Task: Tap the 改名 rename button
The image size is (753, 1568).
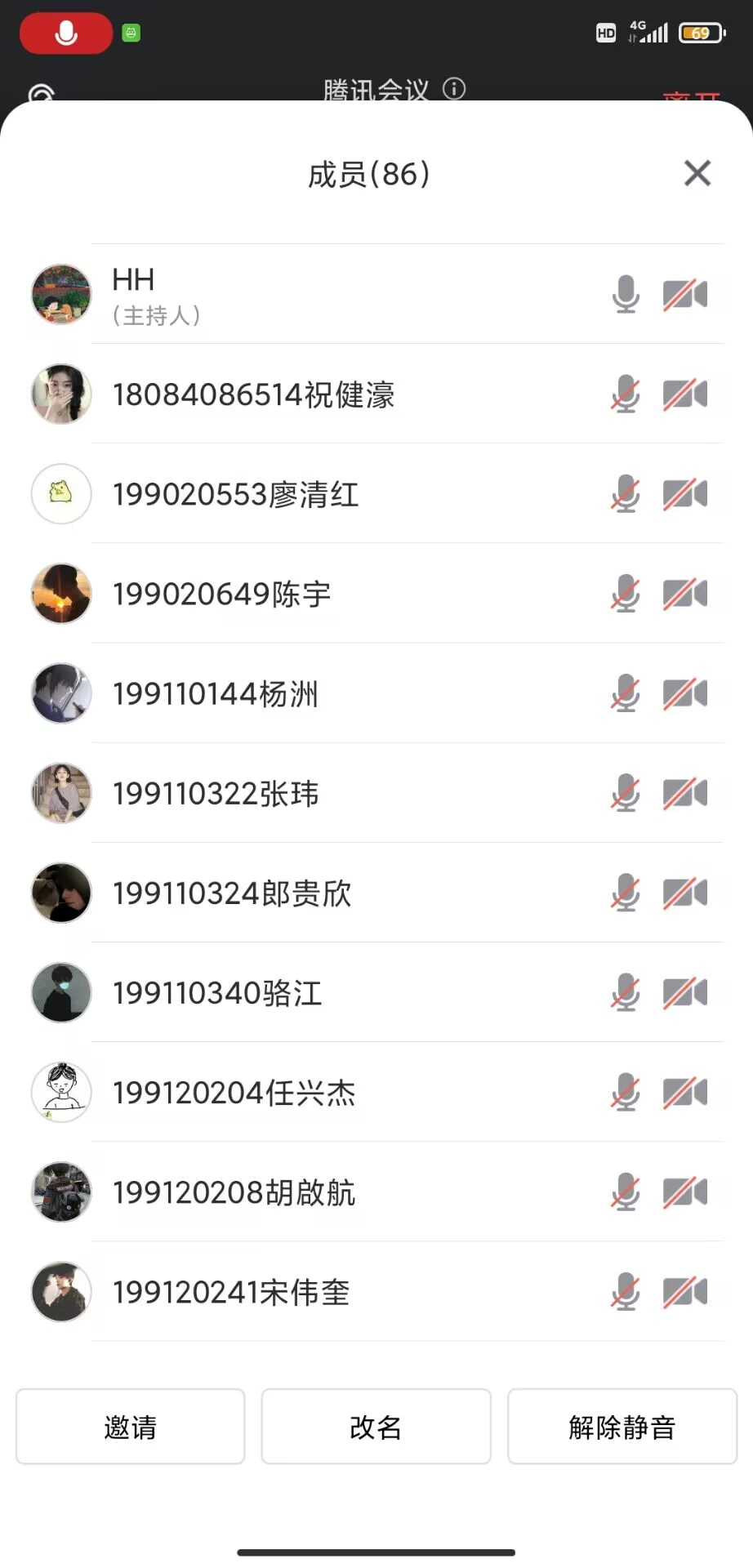Action: (376, 1427)
